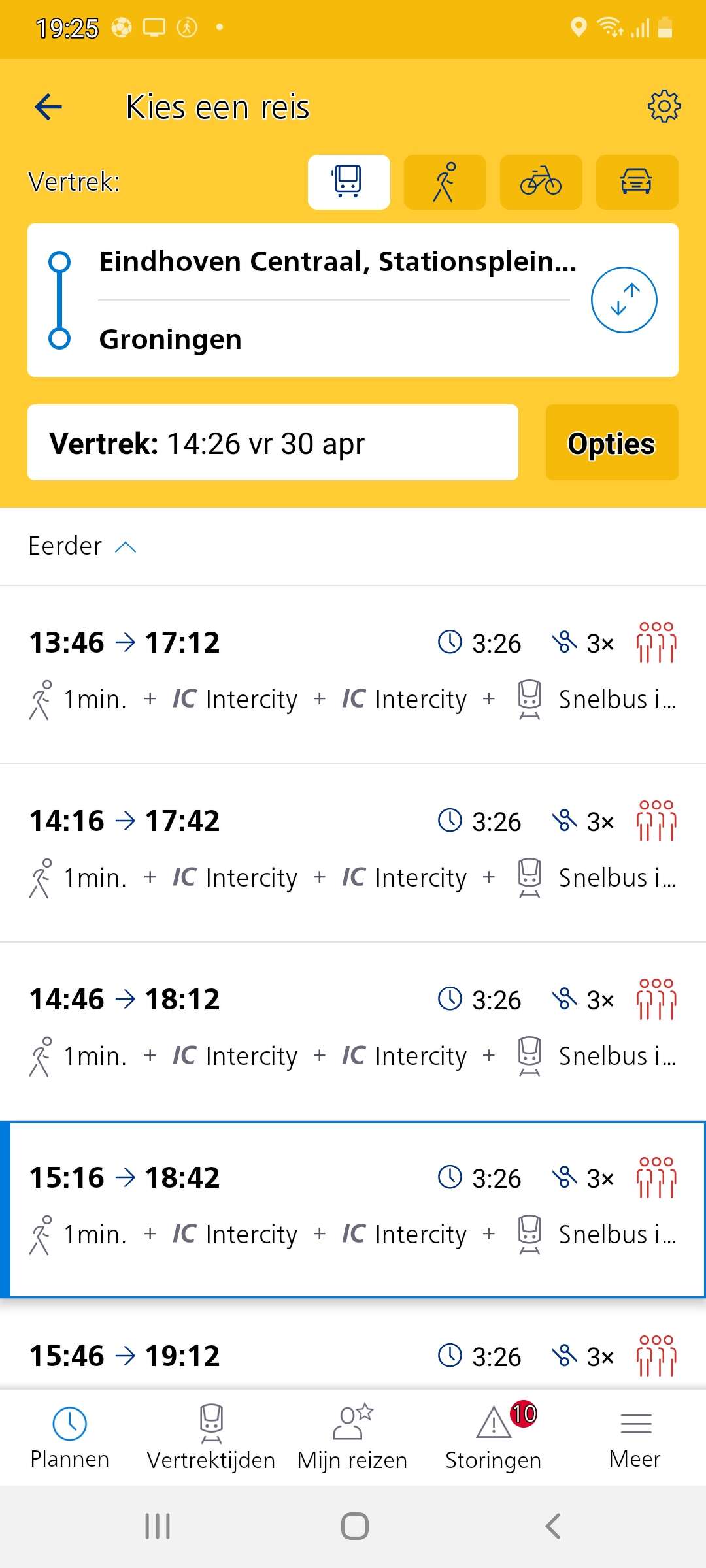Swap departure and destination stations
The width and height of the screenshot is (706, 1568).
coord(624,300)
